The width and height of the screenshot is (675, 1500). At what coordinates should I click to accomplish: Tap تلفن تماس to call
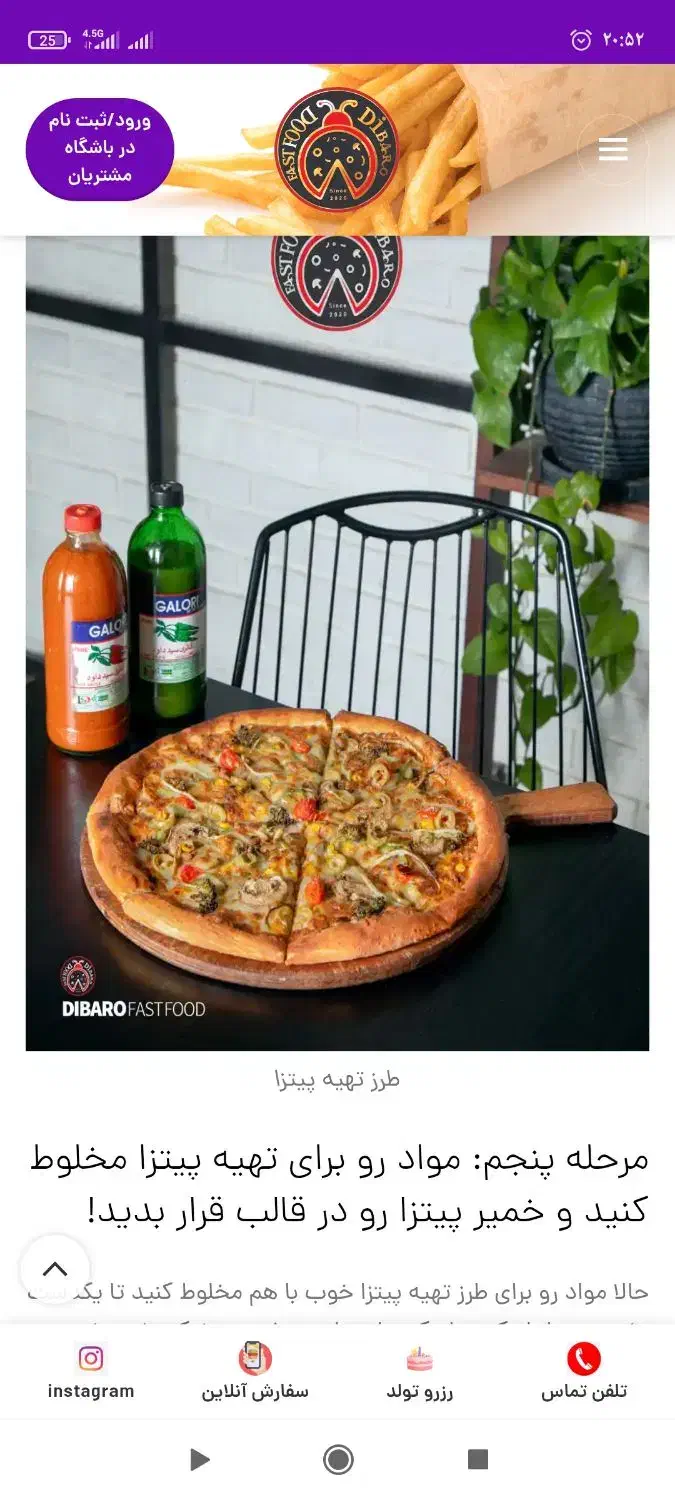coord(584,1372)
